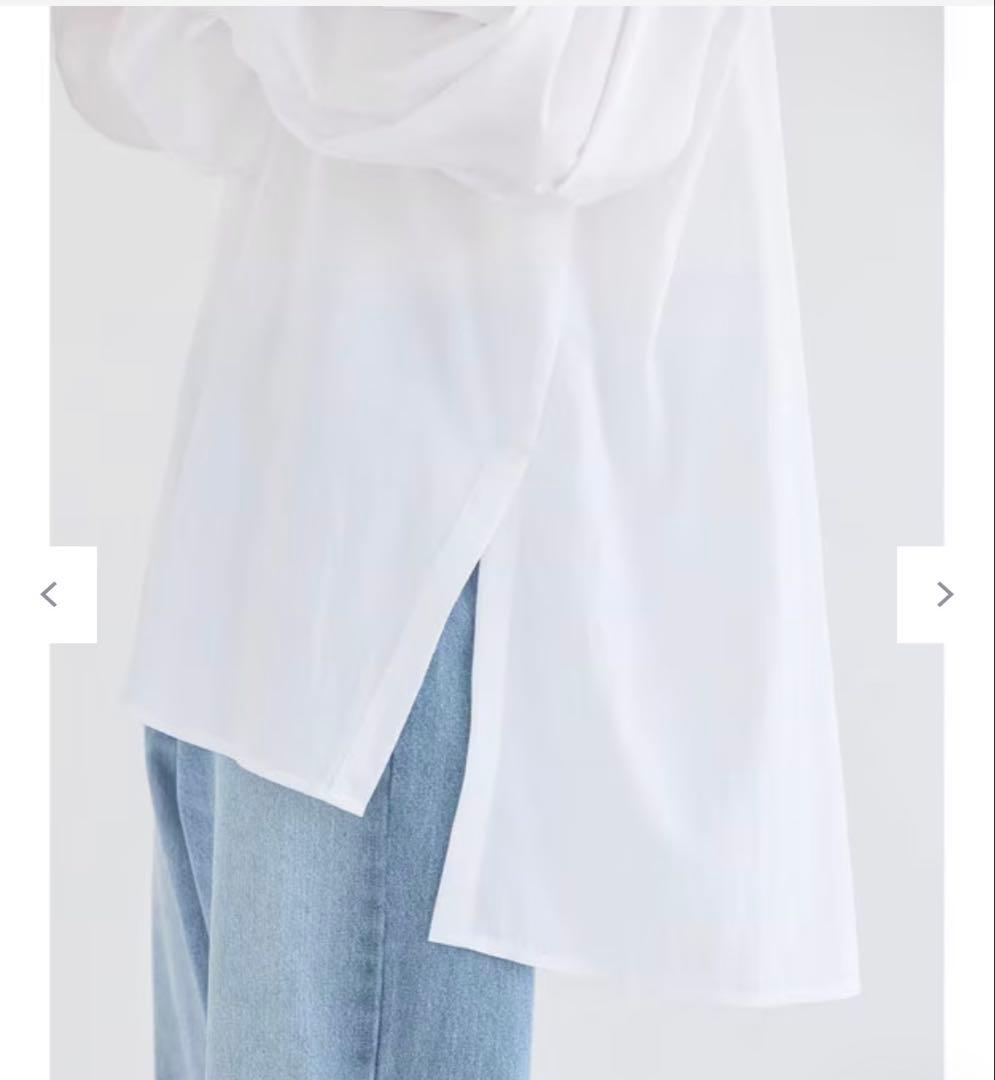Go to the previous product image

49,594
